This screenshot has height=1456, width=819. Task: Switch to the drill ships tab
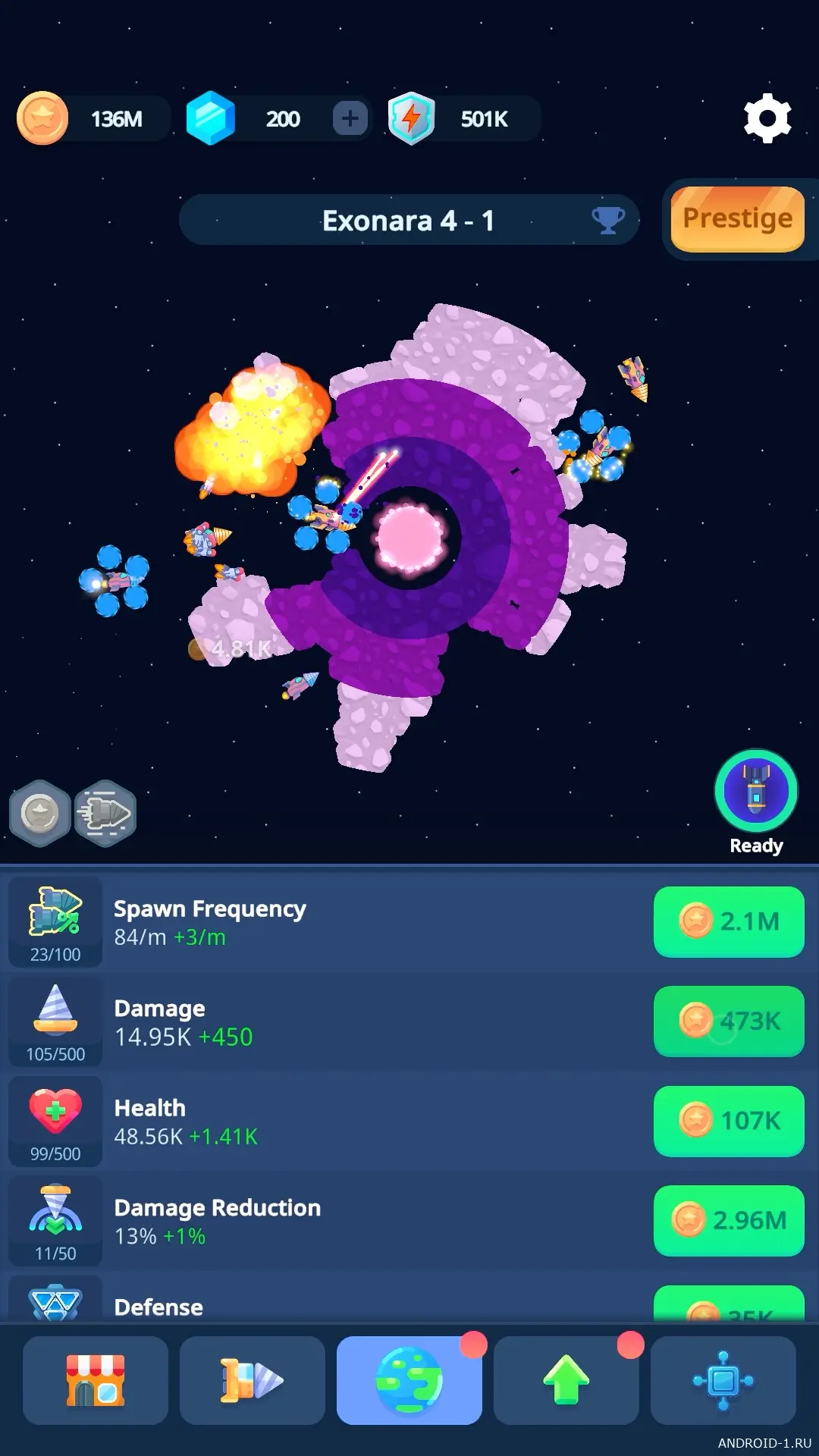coord(253,1380)
